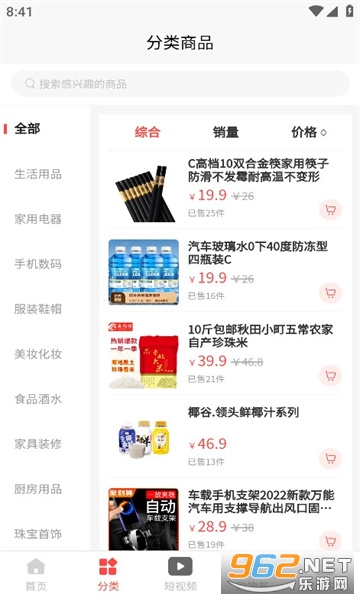The width and height of the screenshot is (360, 600).
Task: Open the 手机数码 category
Action: [38, 264]
